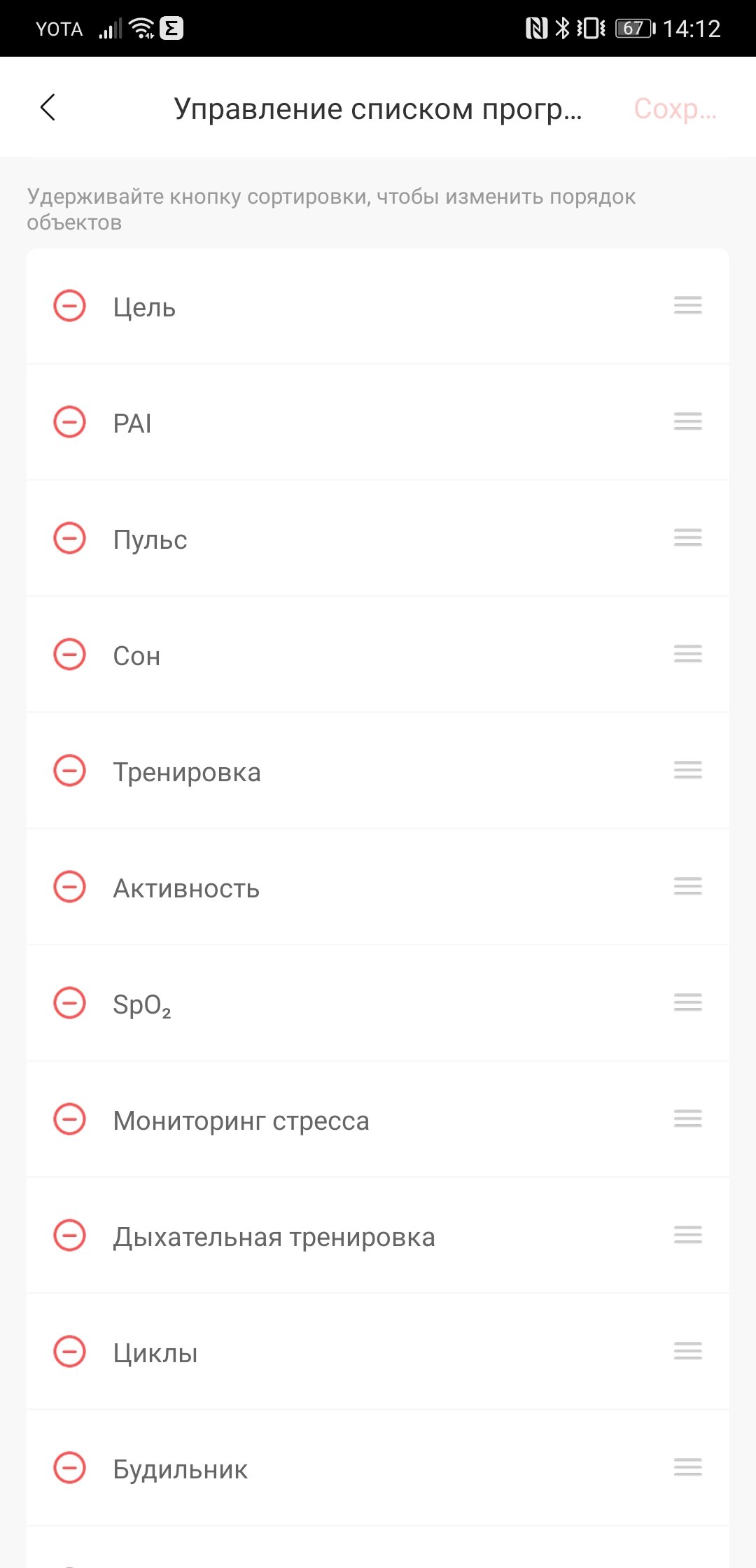The image size is (756, 1568).
Task: Tap the sort handle next to Пульс
Action: (x=687, y=538)
